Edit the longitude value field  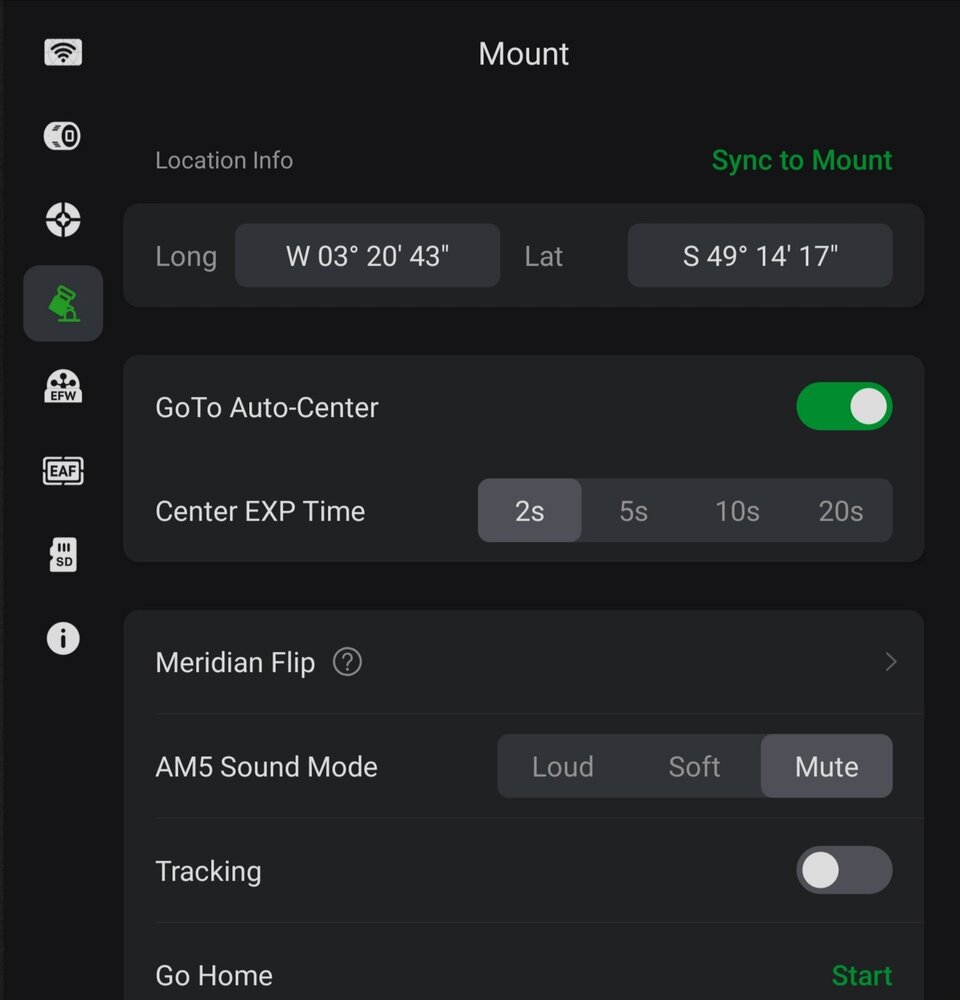click(367, 256)
